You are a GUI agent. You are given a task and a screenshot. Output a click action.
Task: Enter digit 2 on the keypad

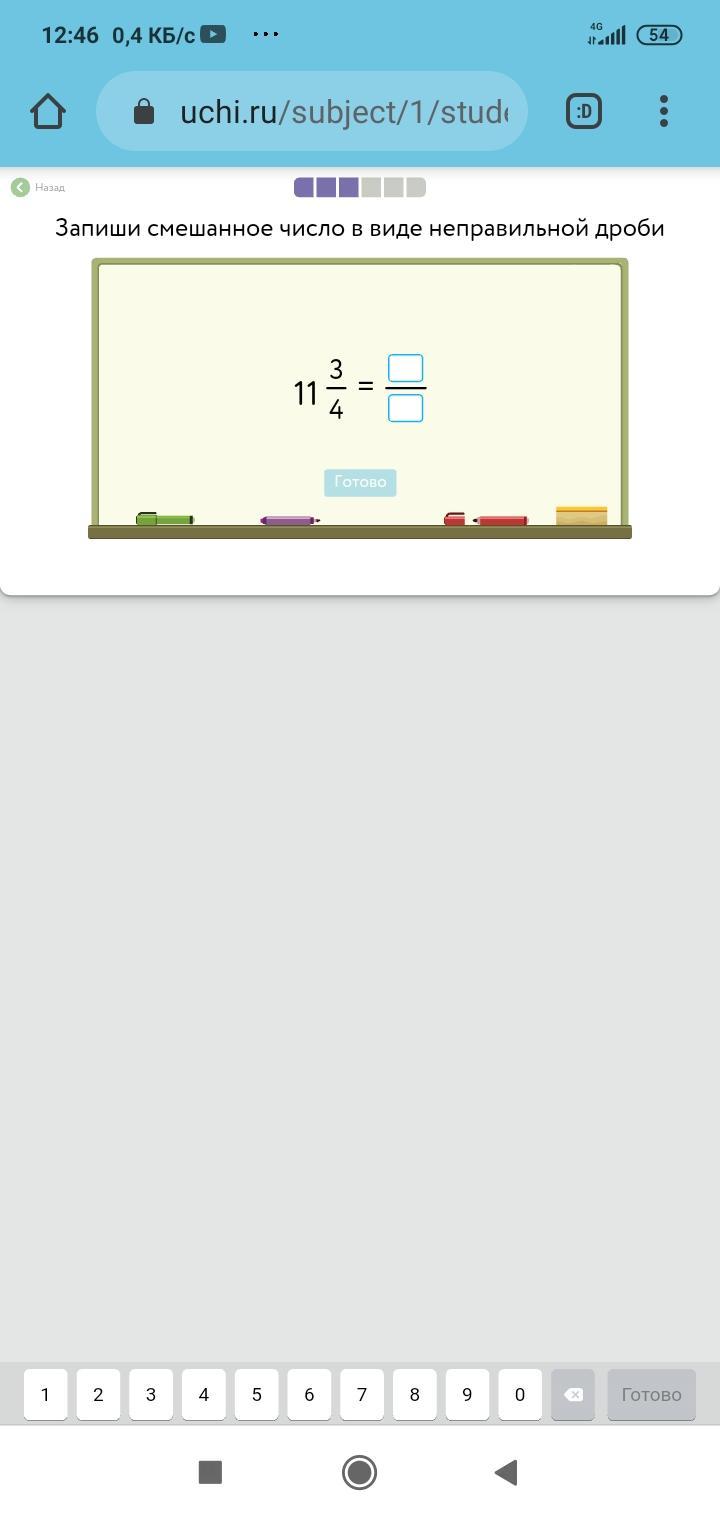point(98,1394)
